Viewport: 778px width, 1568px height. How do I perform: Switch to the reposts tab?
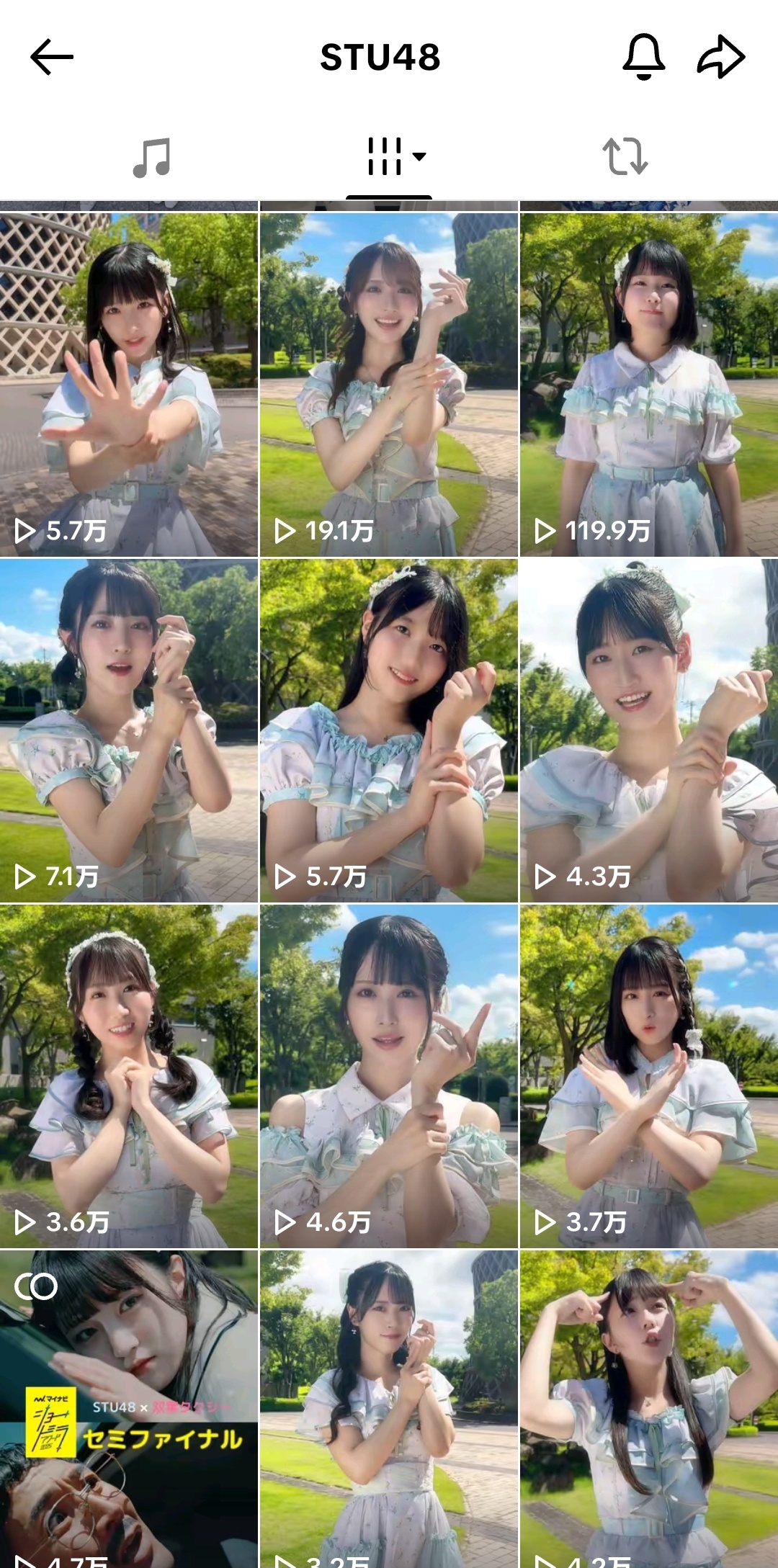[625, 157]
